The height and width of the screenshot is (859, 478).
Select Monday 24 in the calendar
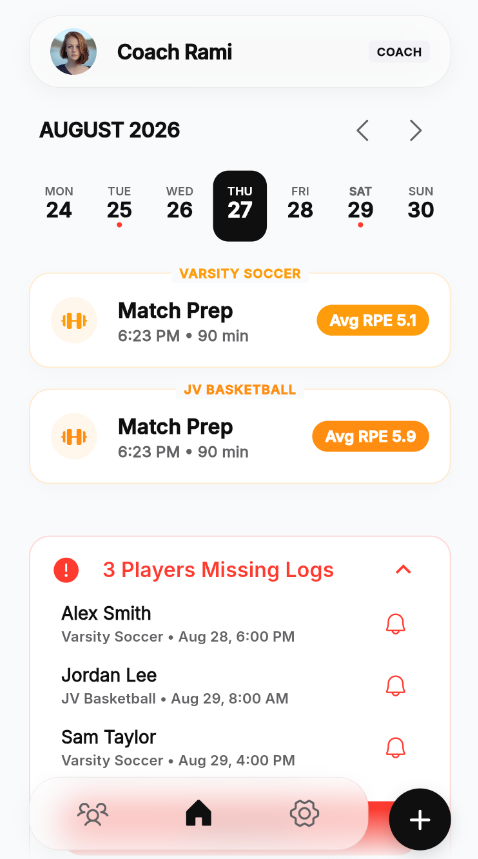pos(59,206)
